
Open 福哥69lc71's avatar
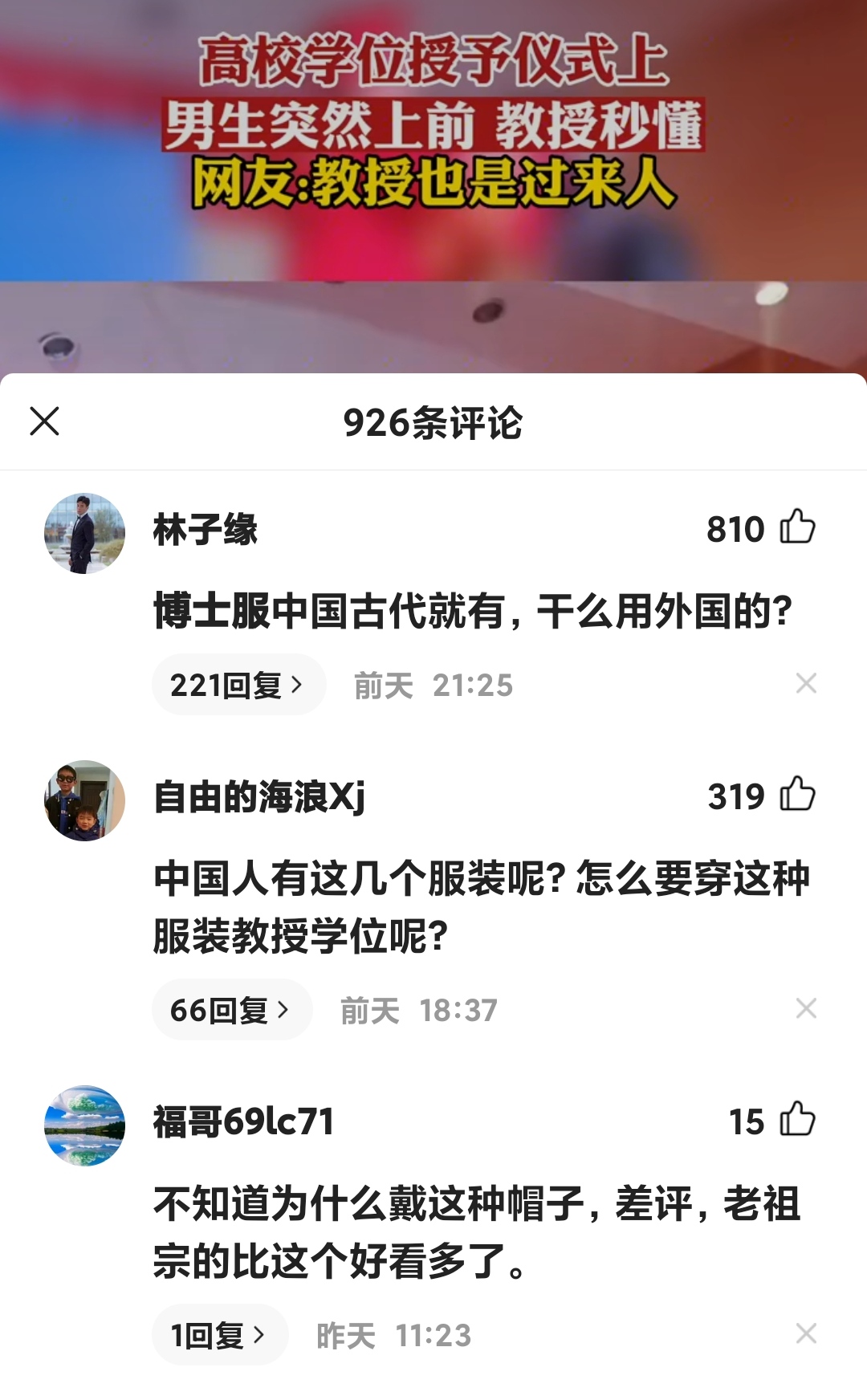click(x=84, y=1125)
